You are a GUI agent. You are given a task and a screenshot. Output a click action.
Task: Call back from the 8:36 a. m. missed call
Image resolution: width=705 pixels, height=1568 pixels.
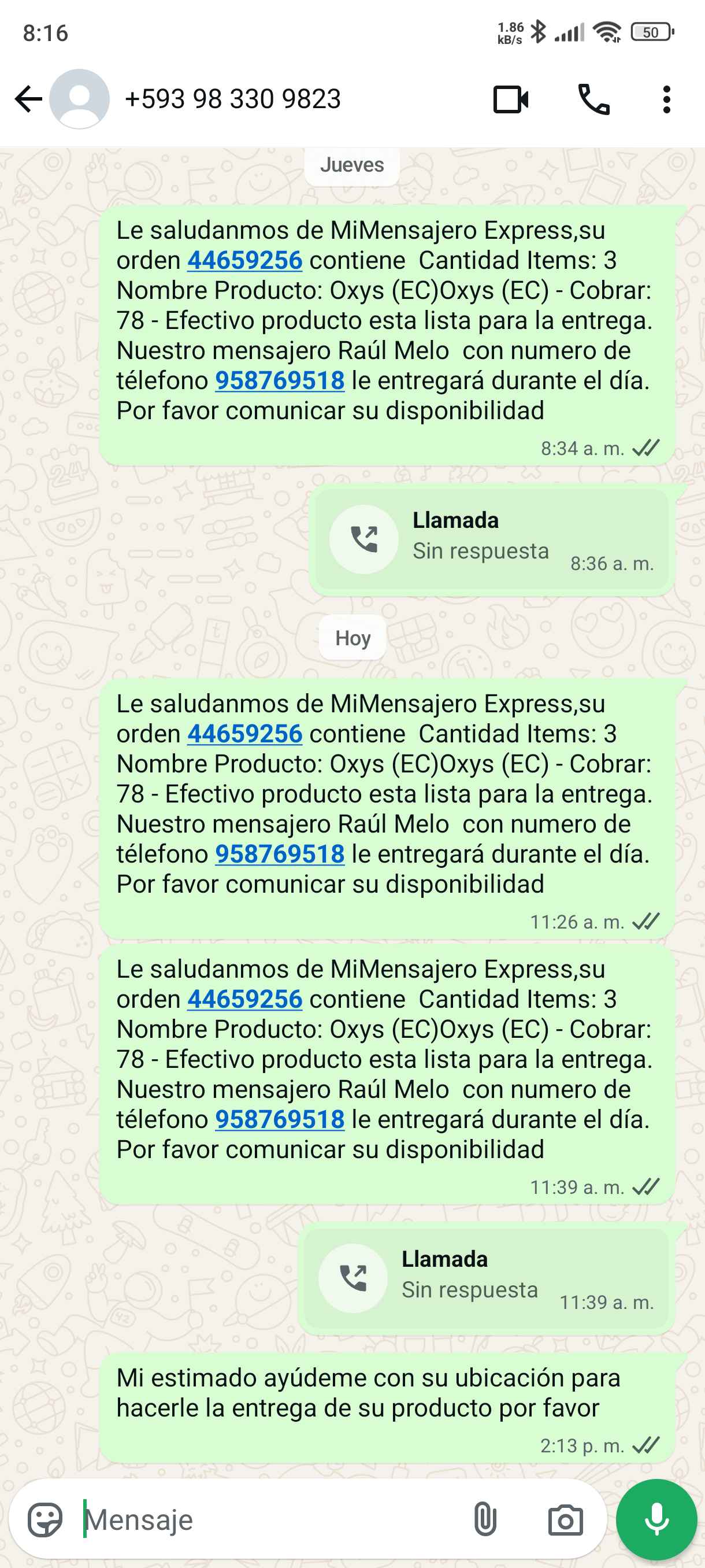363,539
